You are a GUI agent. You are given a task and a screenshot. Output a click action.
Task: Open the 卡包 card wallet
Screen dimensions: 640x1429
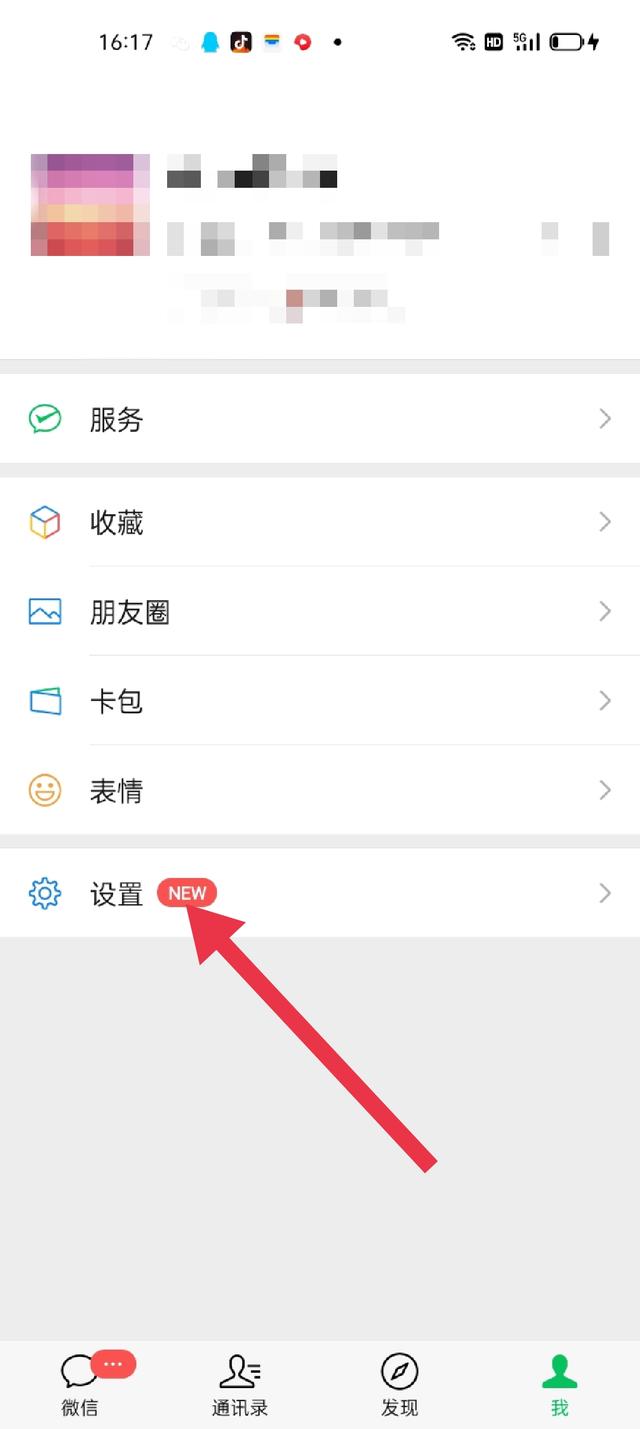pyautogui.click(x=320, y=700)
